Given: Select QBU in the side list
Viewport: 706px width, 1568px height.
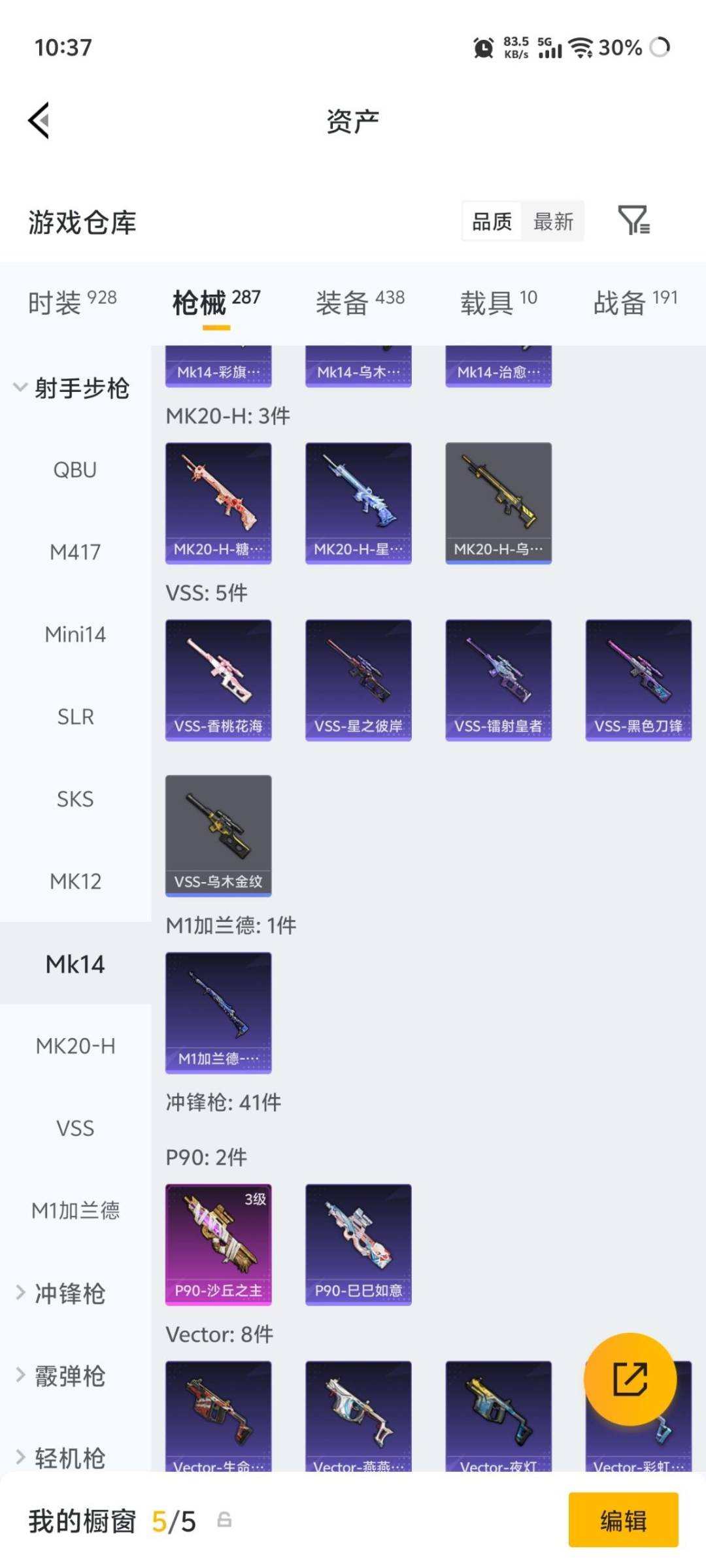Looking at the screenshot, I should (75, 470).
